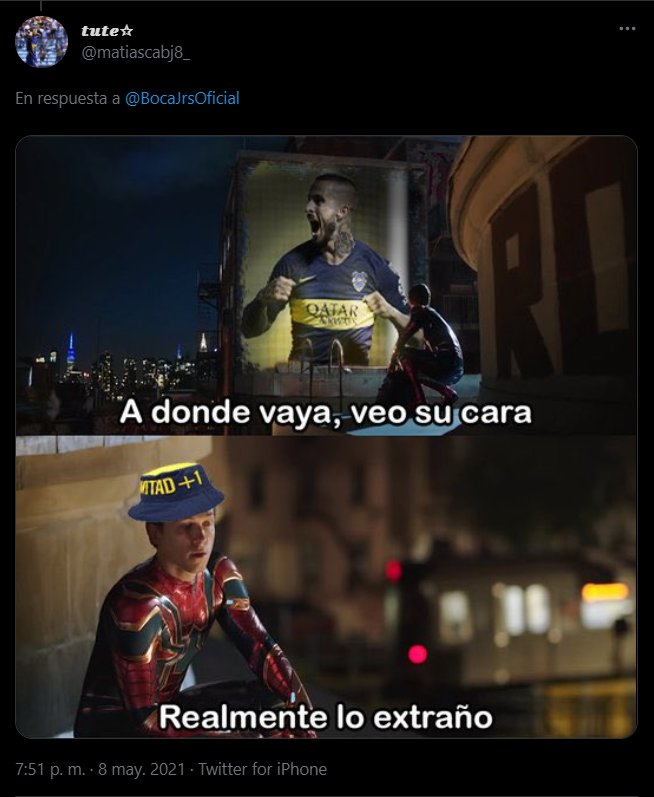
Task: Open the @BocaJrsOficial mention link
Action: (x=182, y=98)
